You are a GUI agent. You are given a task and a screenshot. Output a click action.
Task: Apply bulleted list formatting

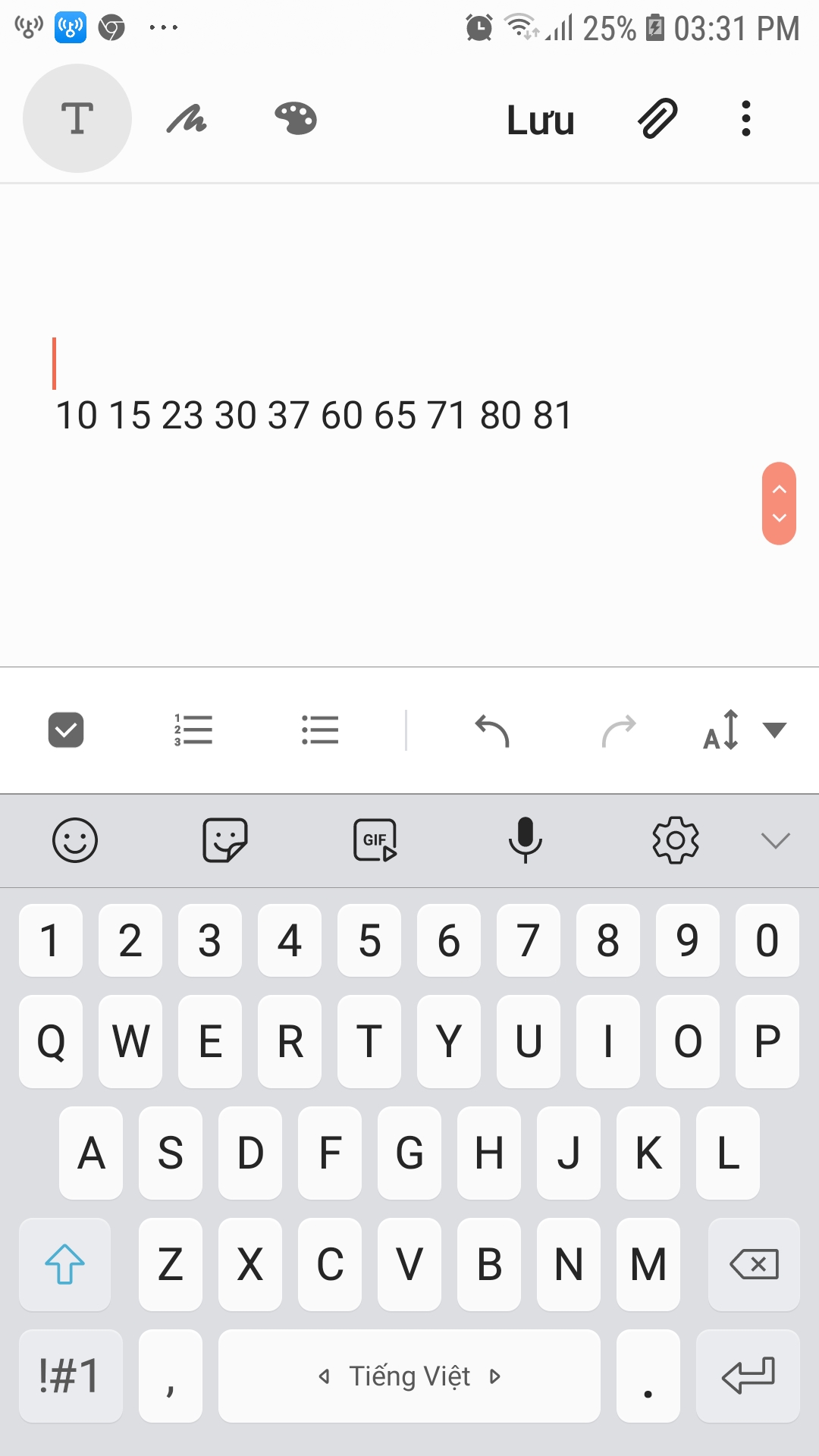pyautogui.click(x=320, y=730)
